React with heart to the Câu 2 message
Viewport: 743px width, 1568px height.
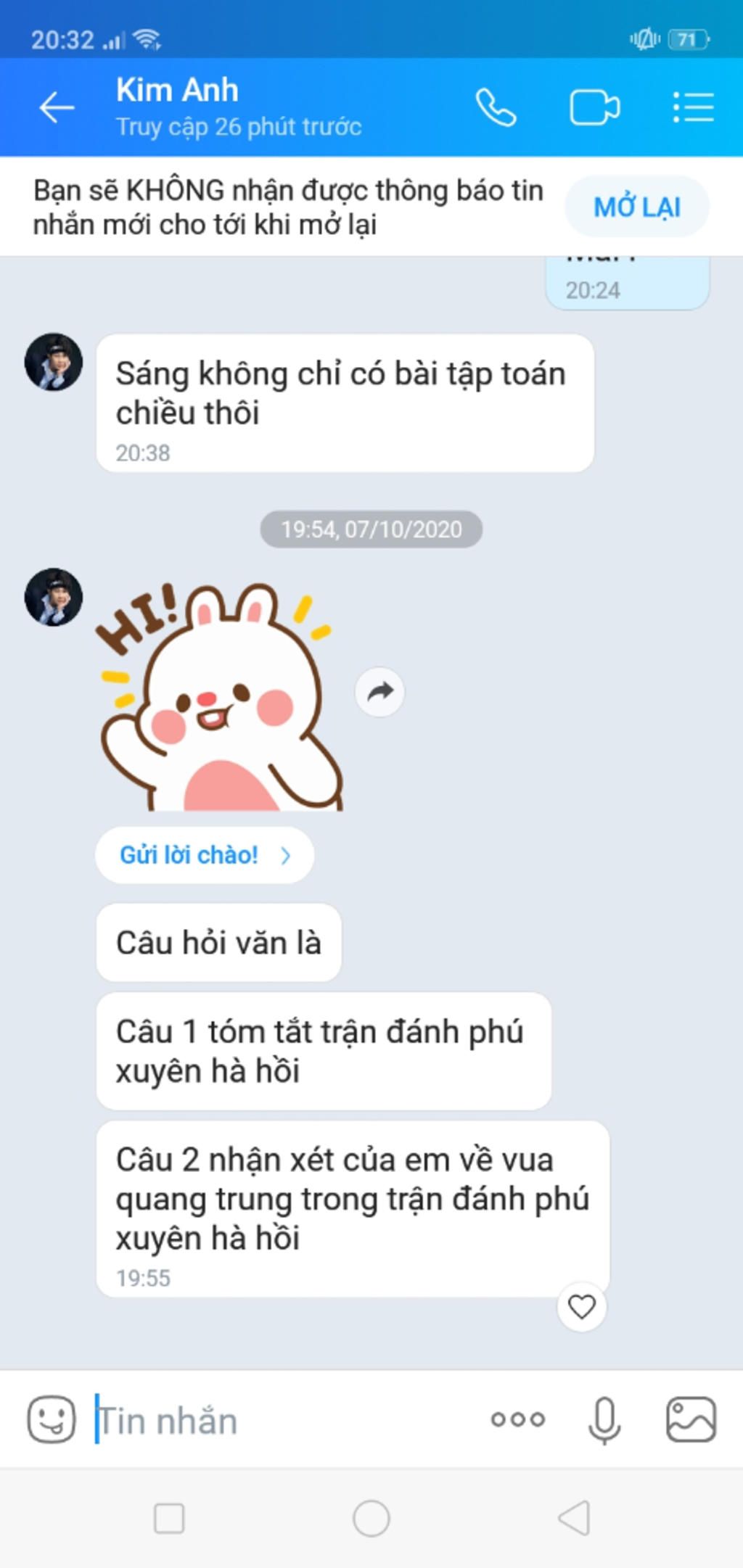pos(581,1307)
